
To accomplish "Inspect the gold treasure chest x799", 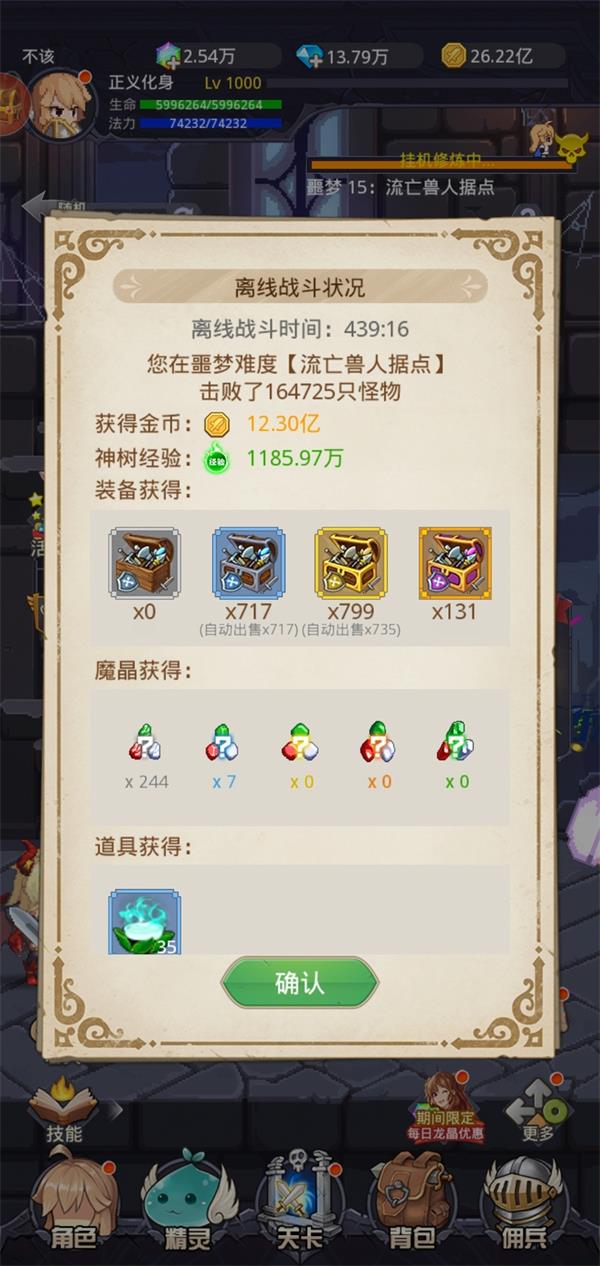I will pyautogui.click(x=351, y=564).
